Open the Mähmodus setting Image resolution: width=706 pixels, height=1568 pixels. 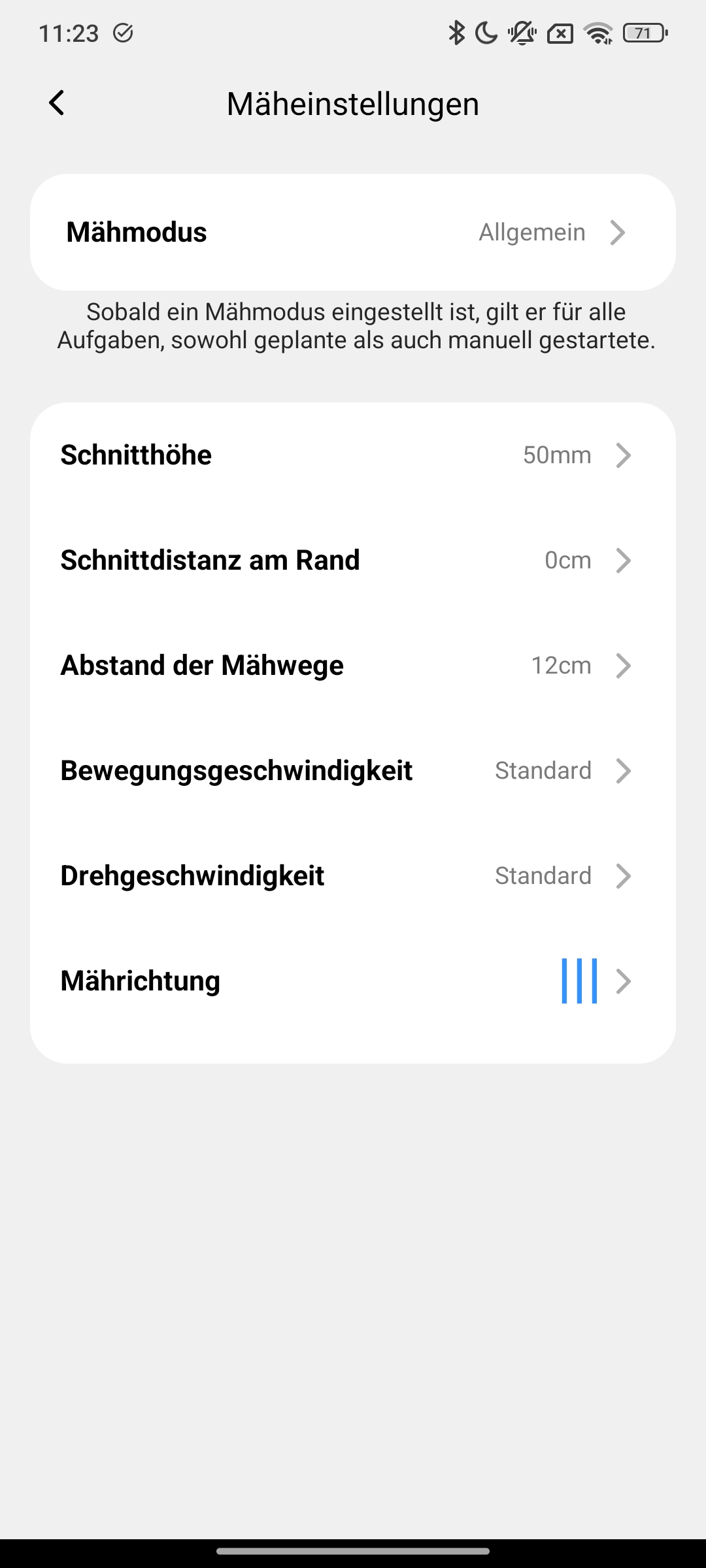[353, 233]
